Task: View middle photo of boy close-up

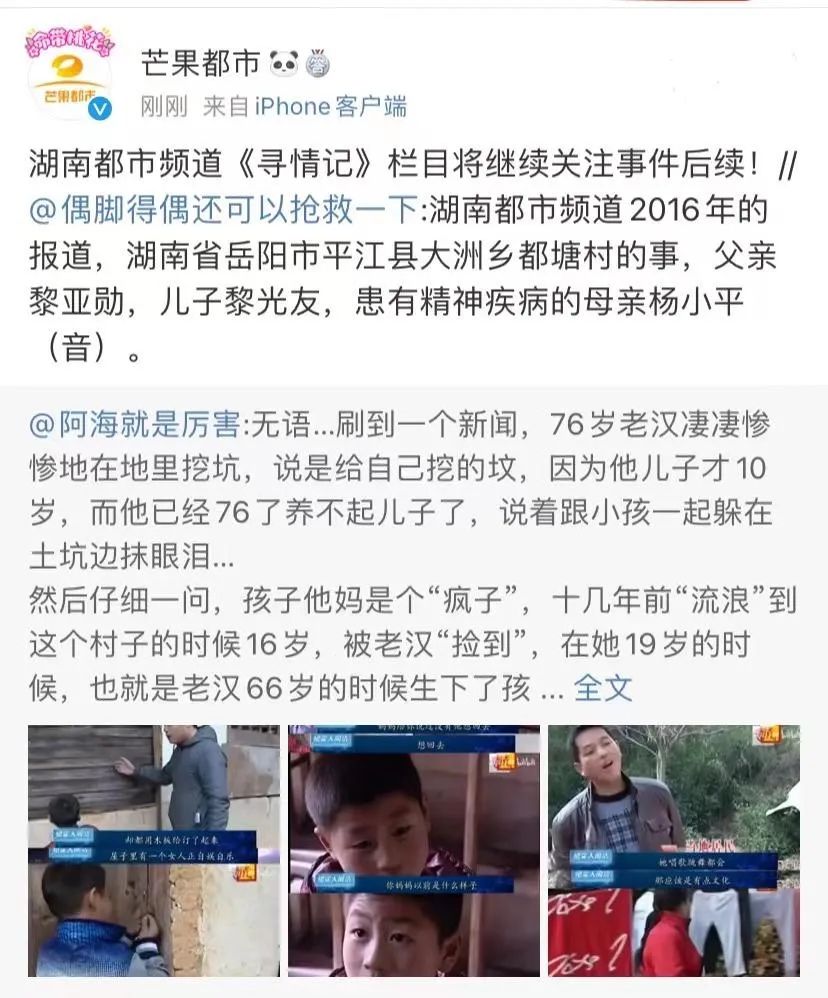Action: coord(414,850)
